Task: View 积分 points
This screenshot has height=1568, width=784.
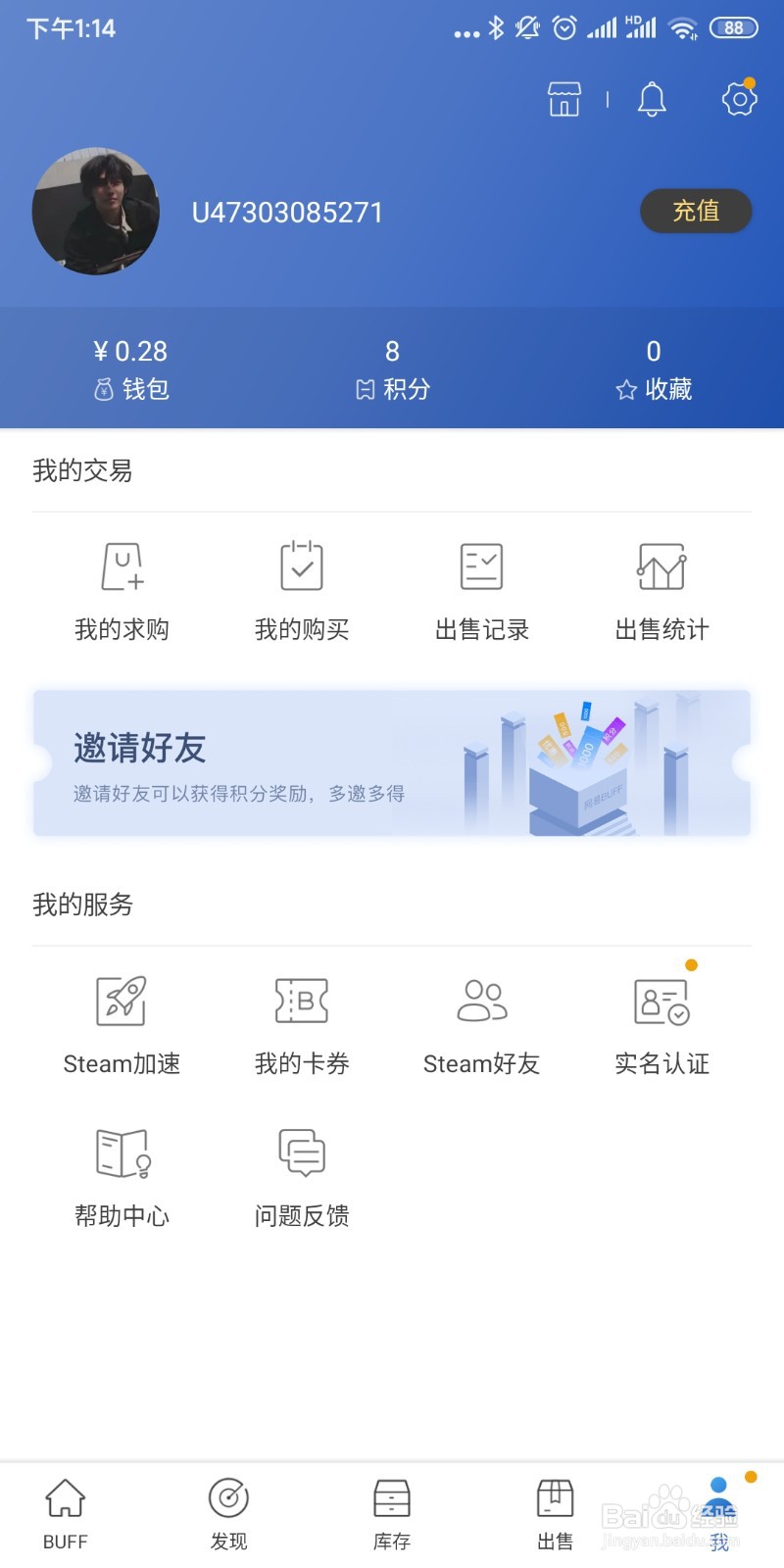Action: point(392,369)
